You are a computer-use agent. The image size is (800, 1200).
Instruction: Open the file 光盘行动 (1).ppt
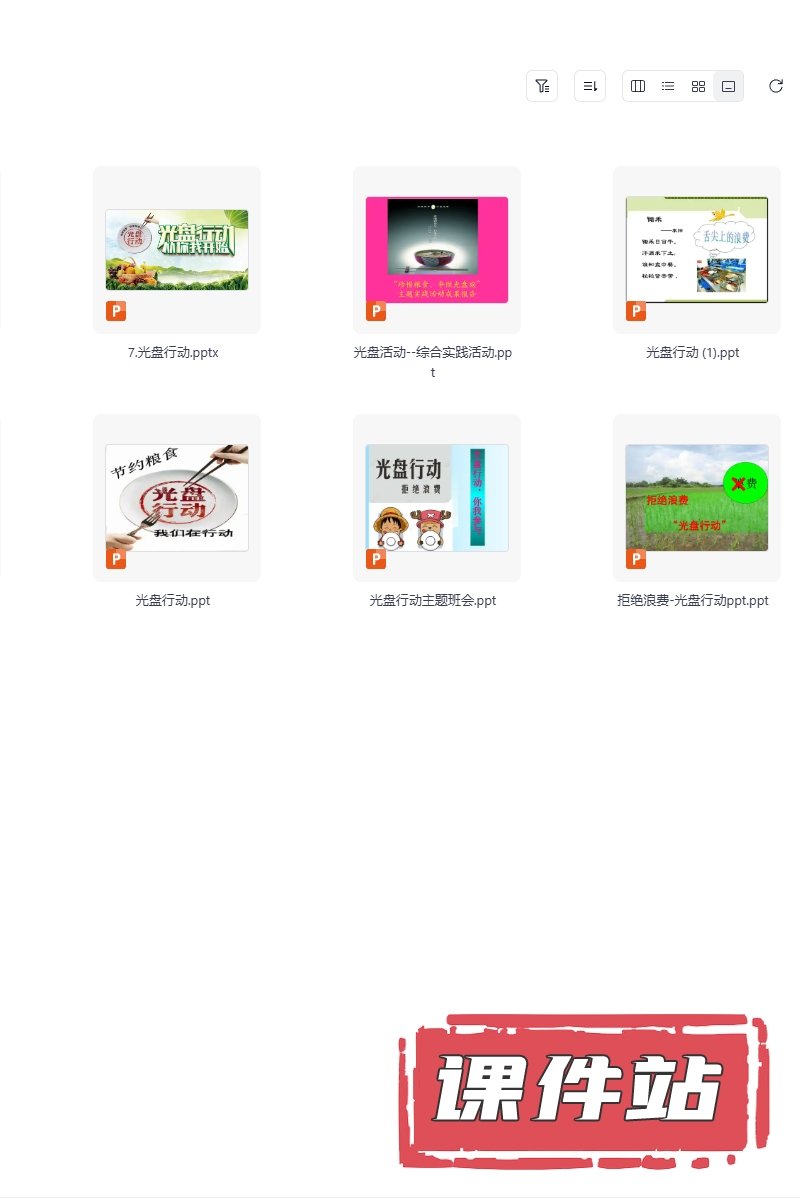click(x=697, y=250)
